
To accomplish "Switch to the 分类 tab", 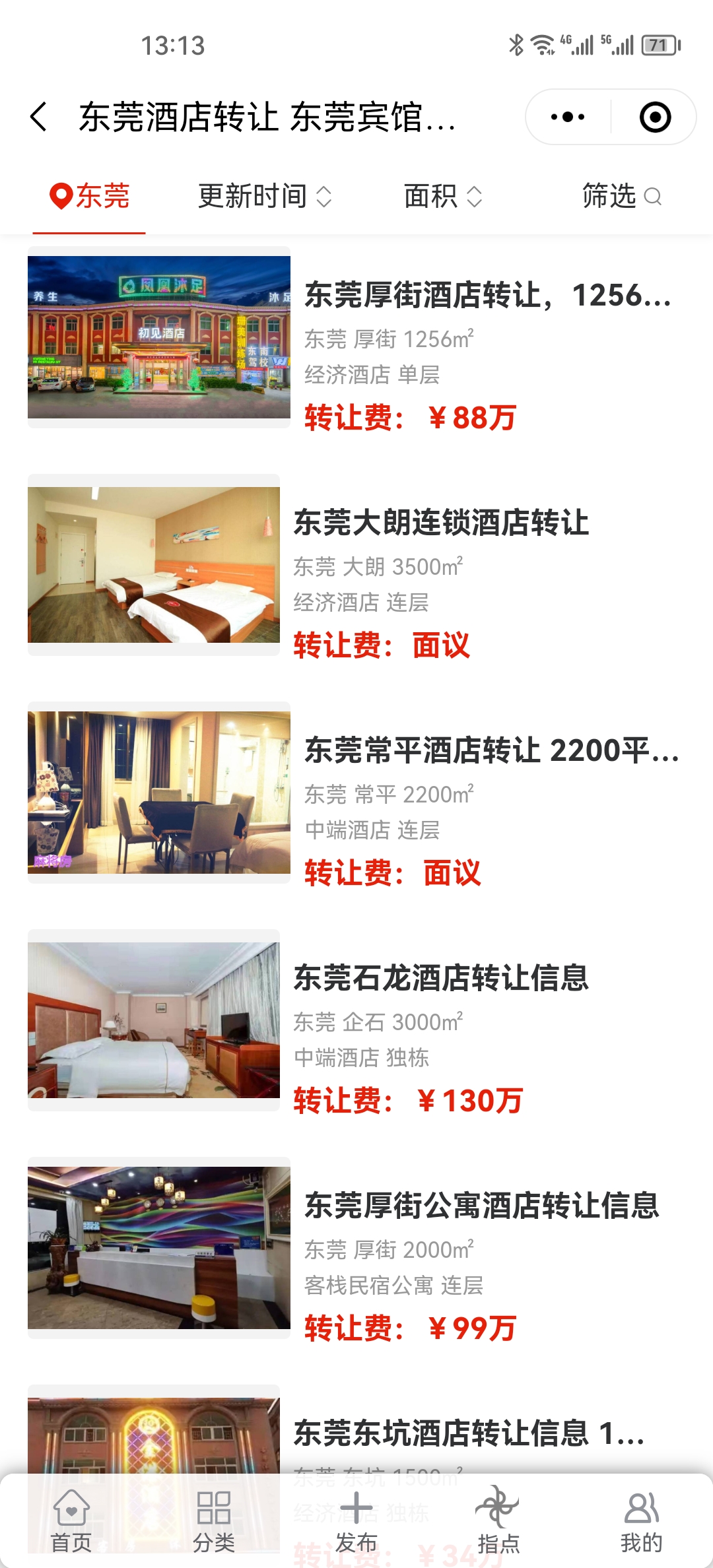I will click(214, 1521).
